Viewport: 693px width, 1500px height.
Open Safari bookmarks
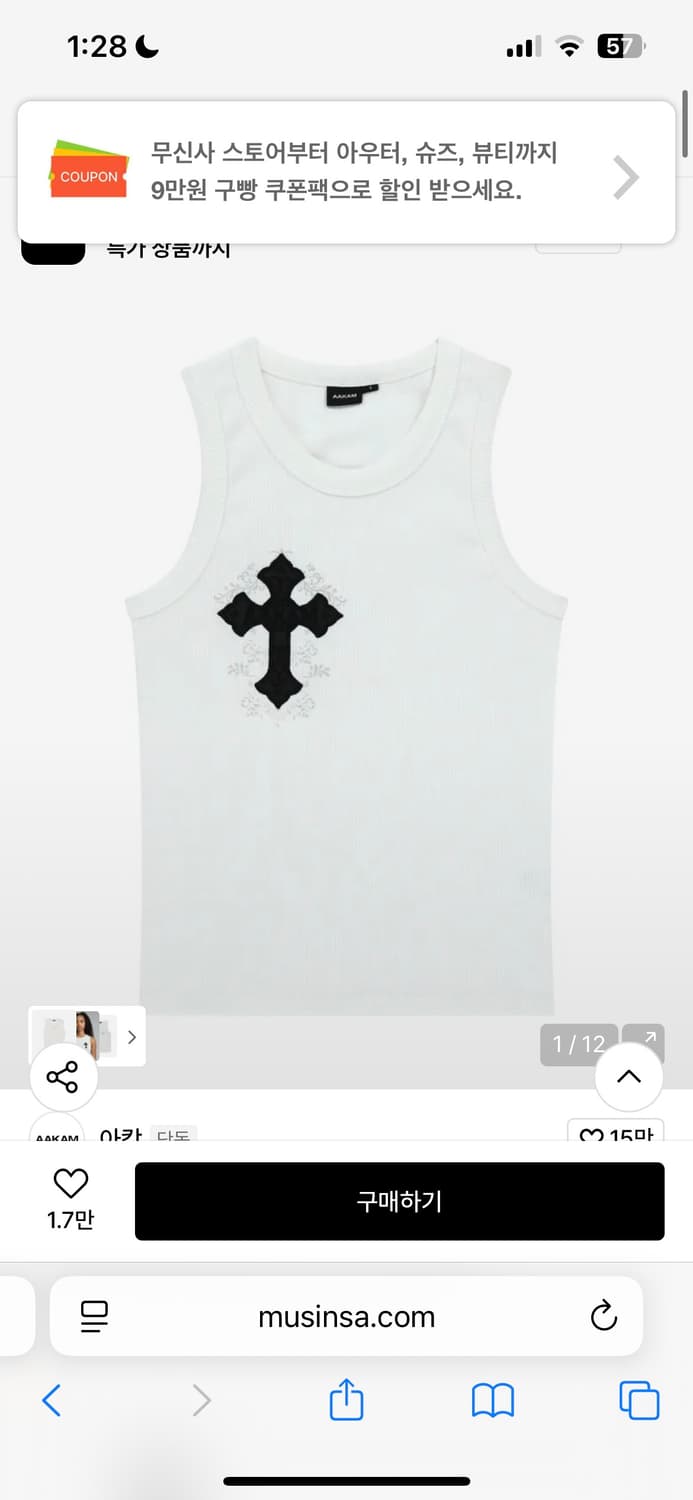tap(493, 1400)
